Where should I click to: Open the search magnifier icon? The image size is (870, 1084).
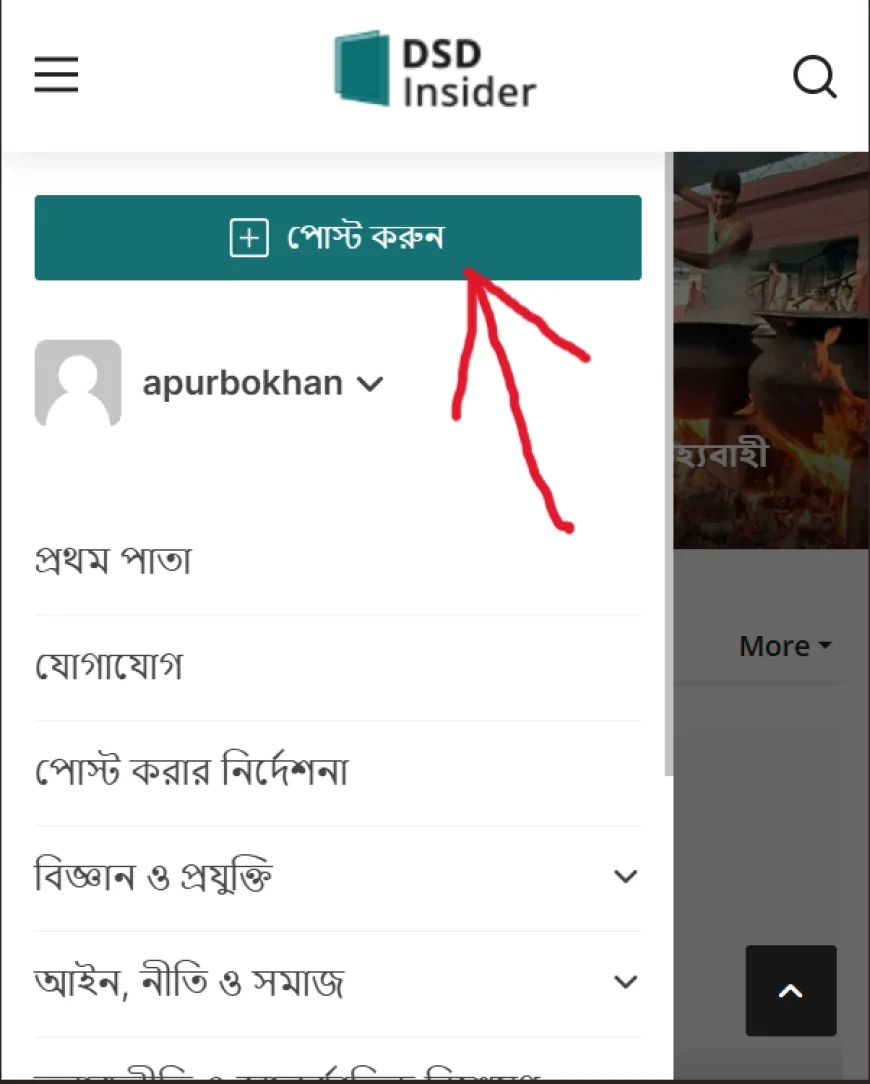[814, 76]
